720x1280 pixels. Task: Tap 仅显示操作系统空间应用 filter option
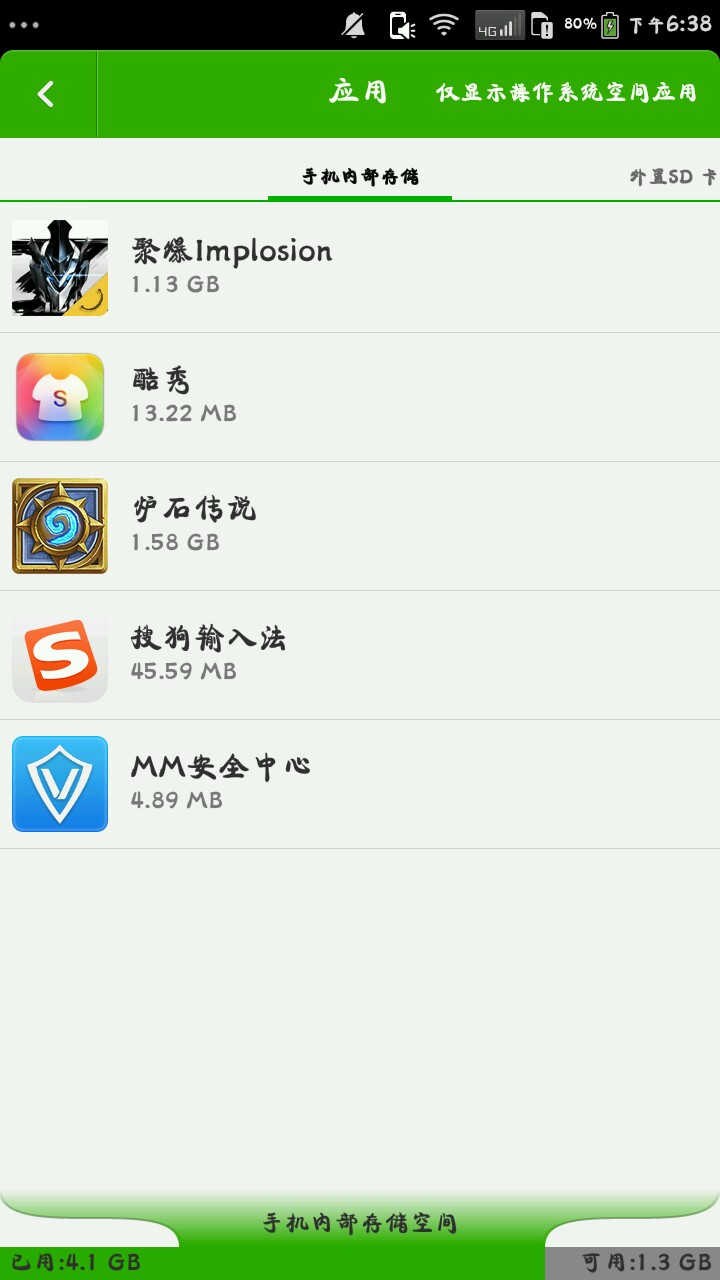tap(566, 94)
